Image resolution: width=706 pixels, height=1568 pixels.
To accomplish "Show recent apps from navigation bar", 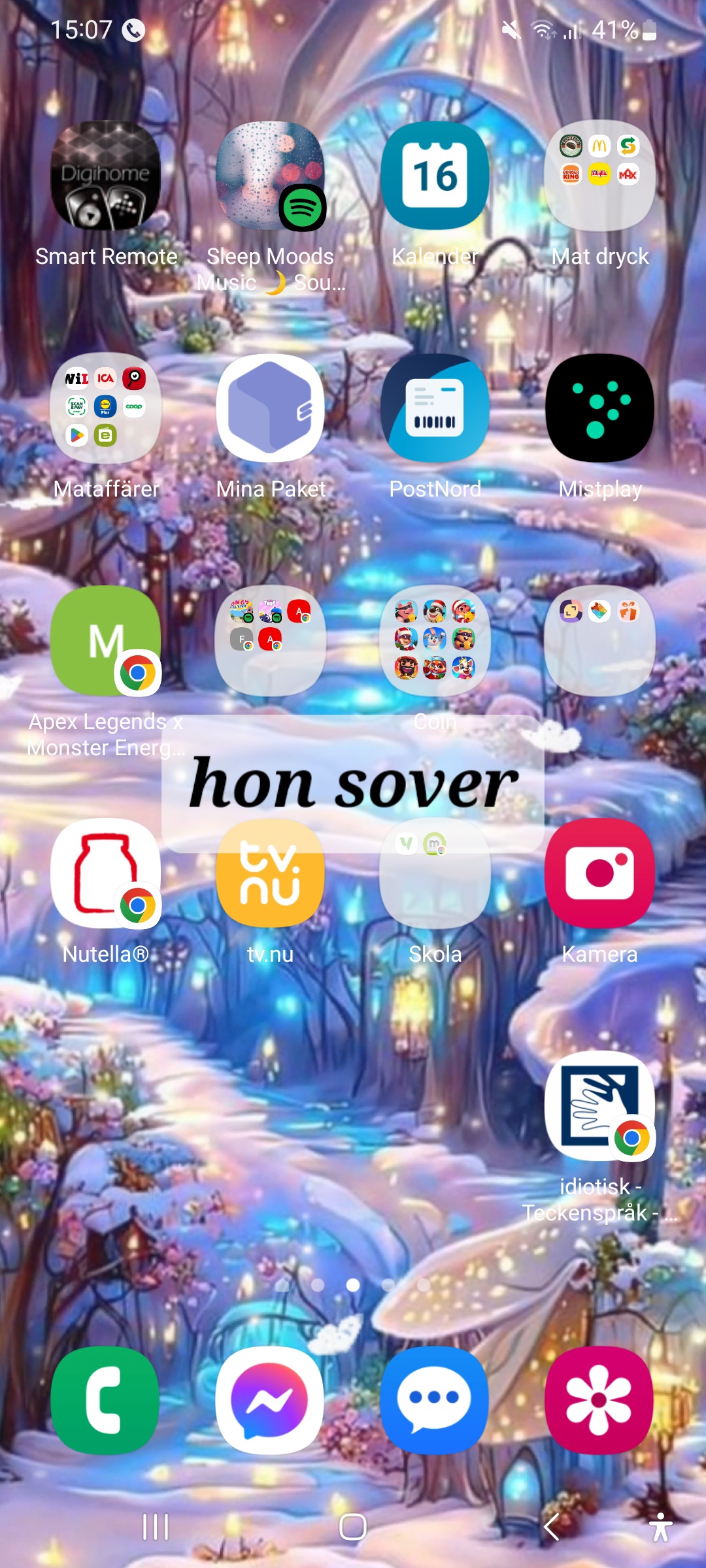I will pos(156,1527).
